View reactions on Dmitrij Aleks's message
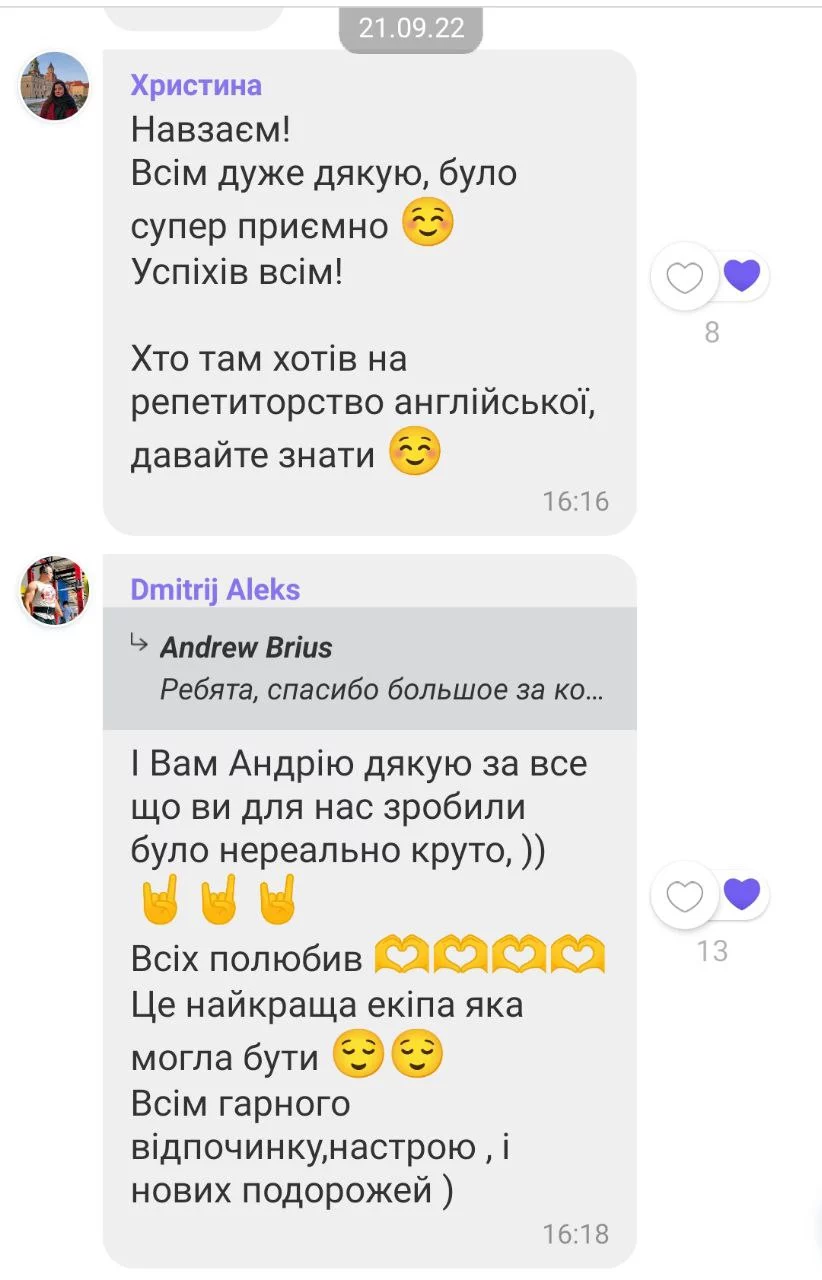 742,893
